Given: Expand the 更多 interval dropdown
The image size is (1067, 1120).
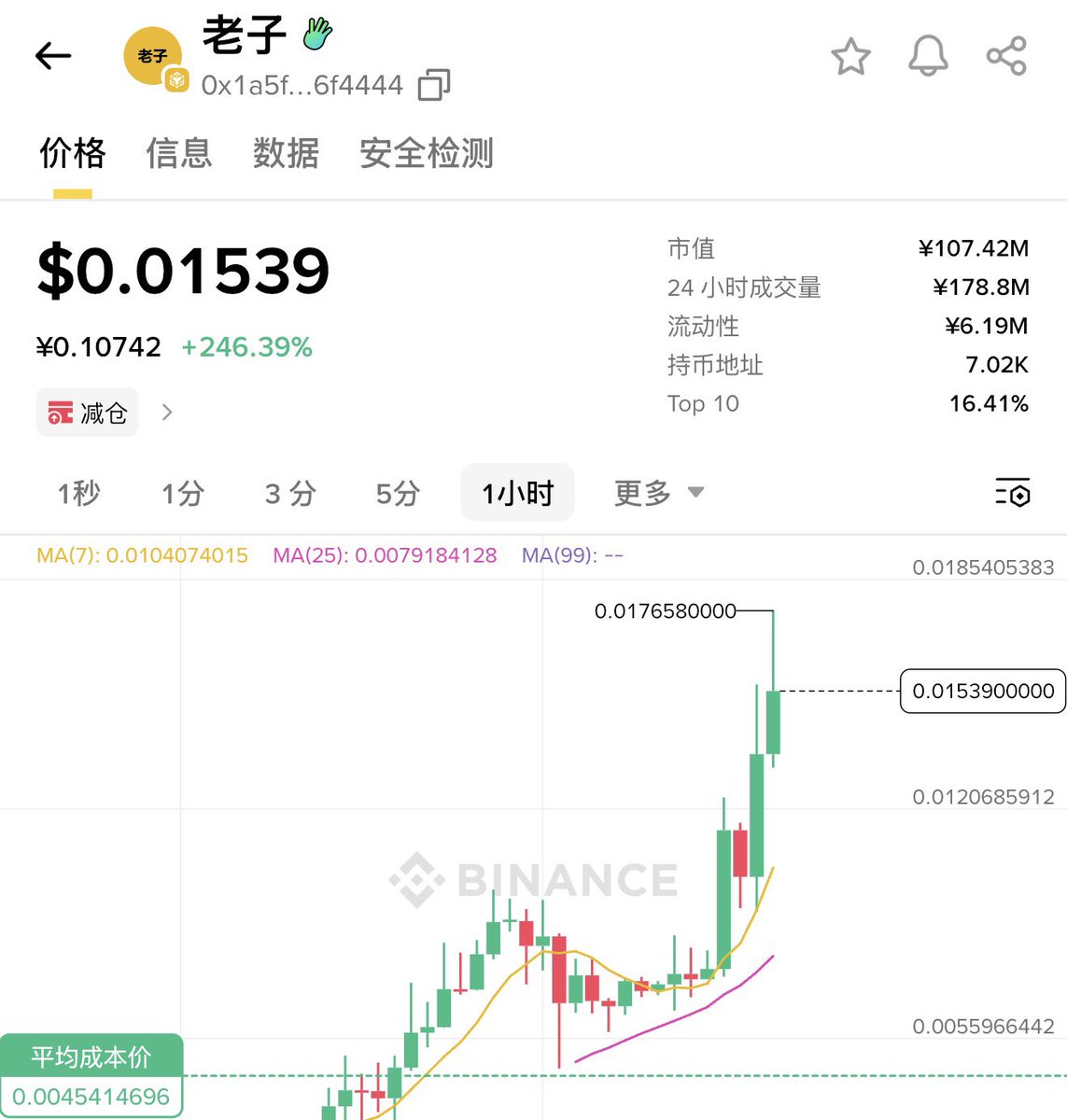Looking at the screenshot, I should tap(658, 493).
